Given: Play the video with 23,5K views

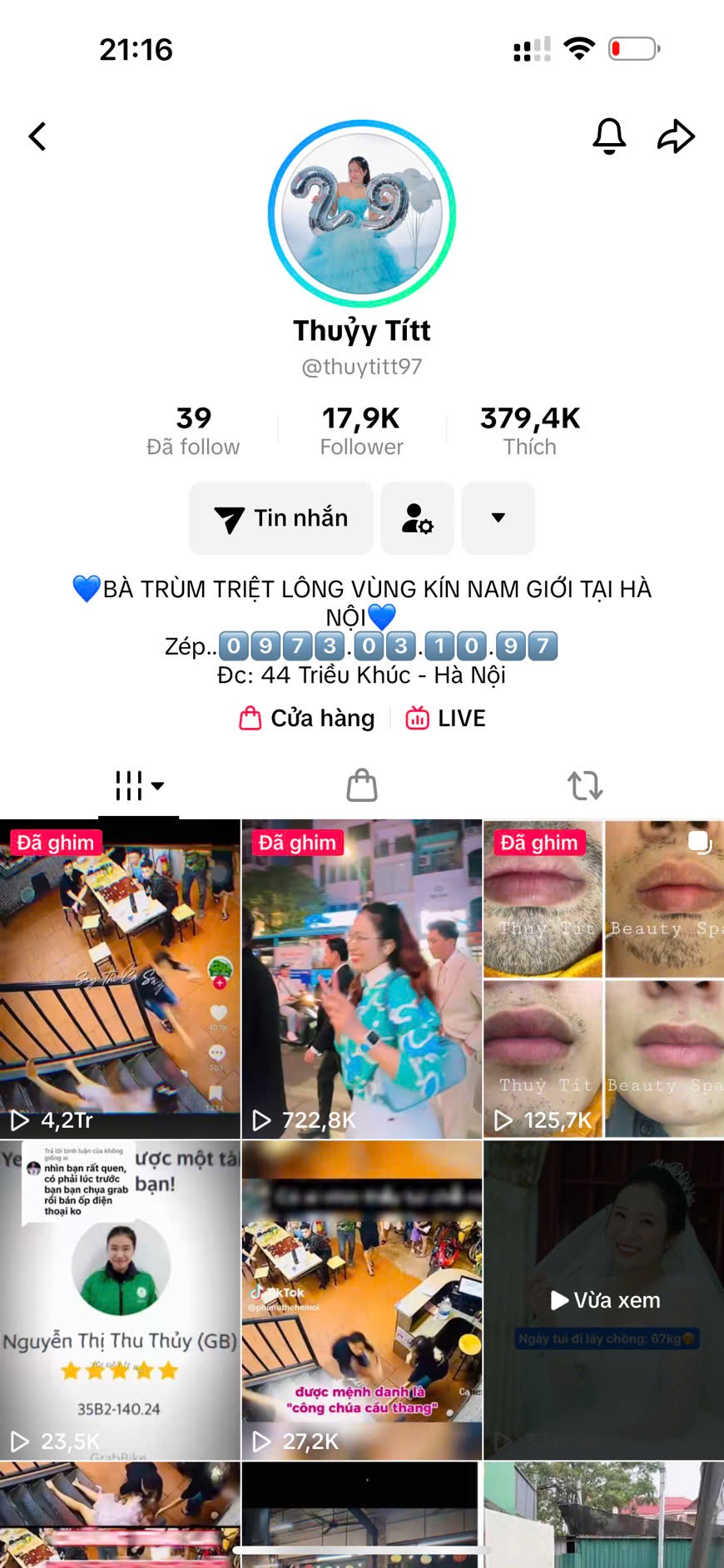Looking at the screenshot, I should (x=120, y=1299).
